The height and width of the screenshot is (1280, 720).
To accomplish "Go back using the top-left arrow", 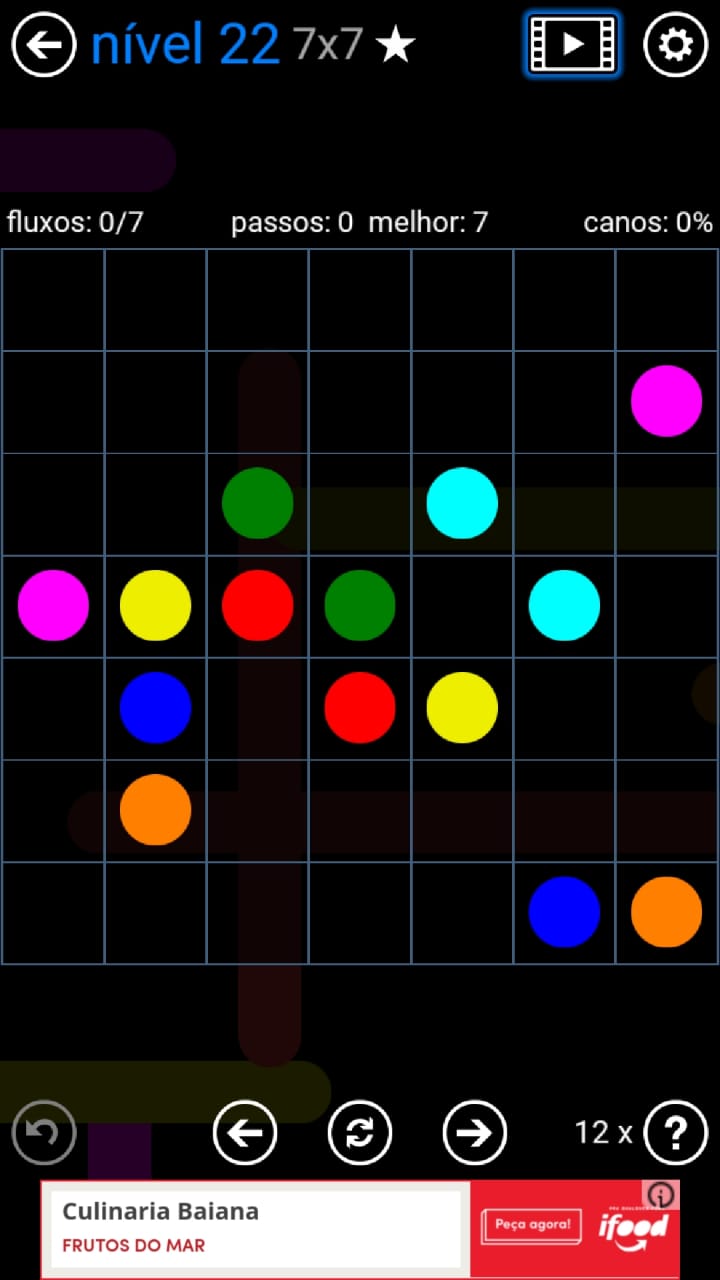I will [x=44, y=45].
